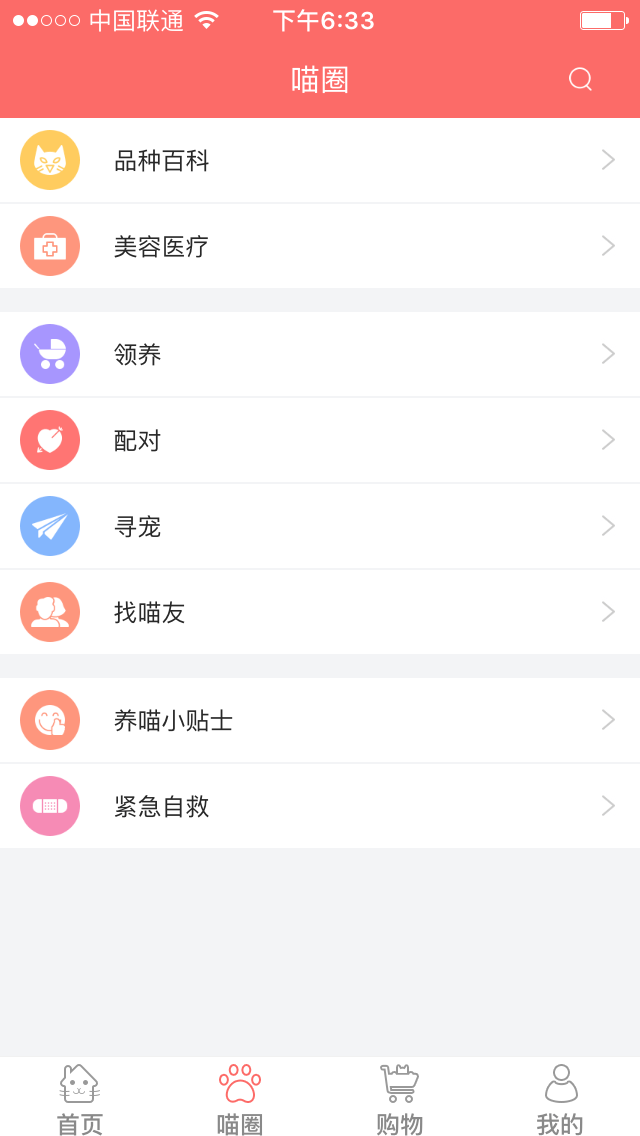640x1136 pixels.
Task: Select the 配对 pairing row
Action: pyautogui.click(x=320, y=440)
